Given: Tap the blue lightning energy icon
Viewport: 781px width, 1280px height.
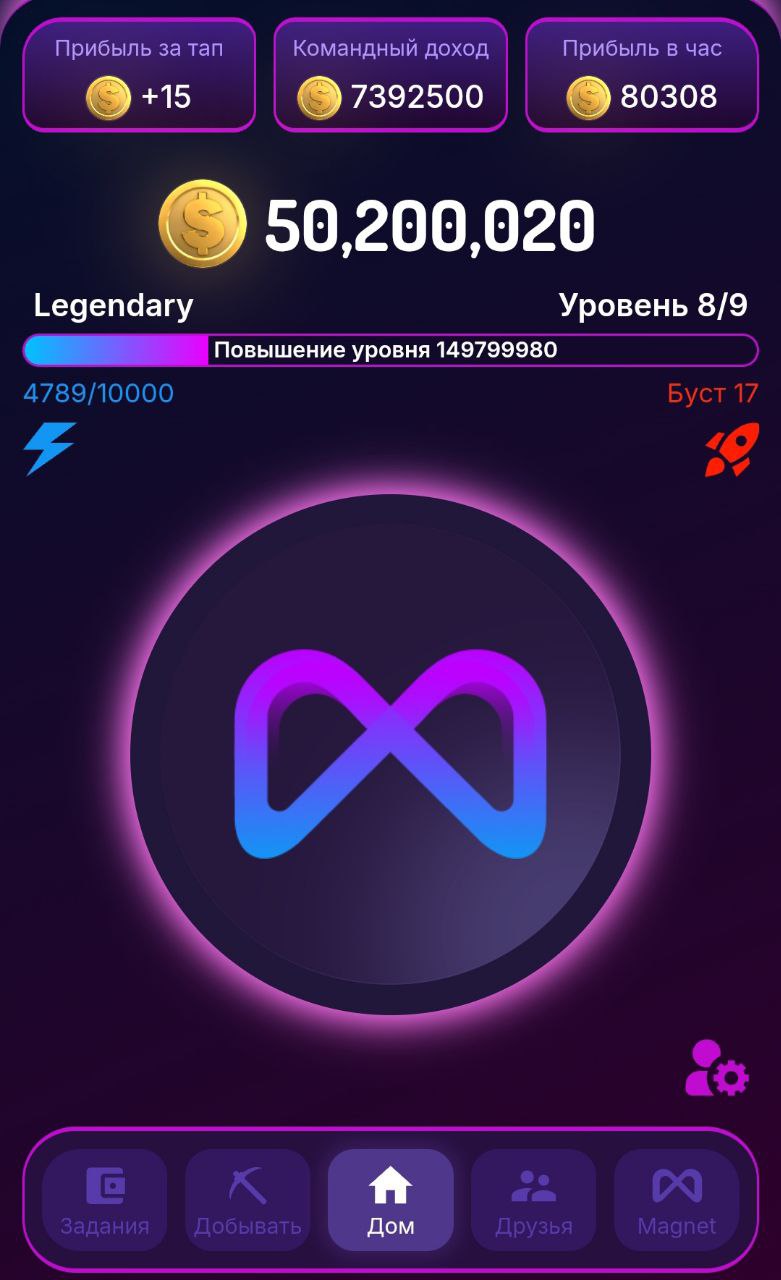Looking at the screenshot, I should coord(49,449).
